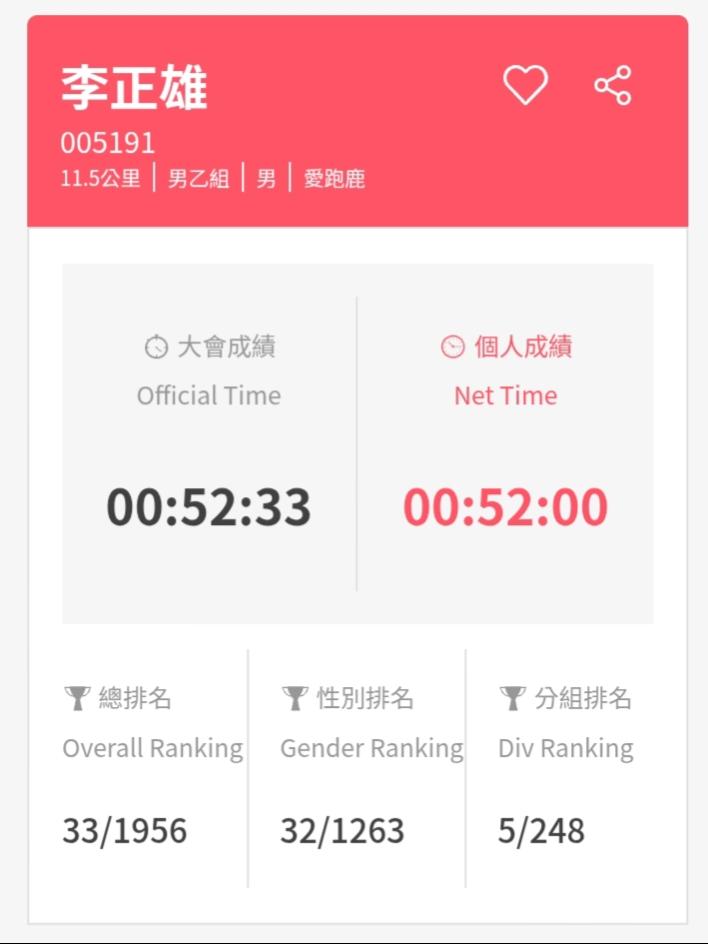Favorite 李正雄's result with the heart icon

[525, 86]
